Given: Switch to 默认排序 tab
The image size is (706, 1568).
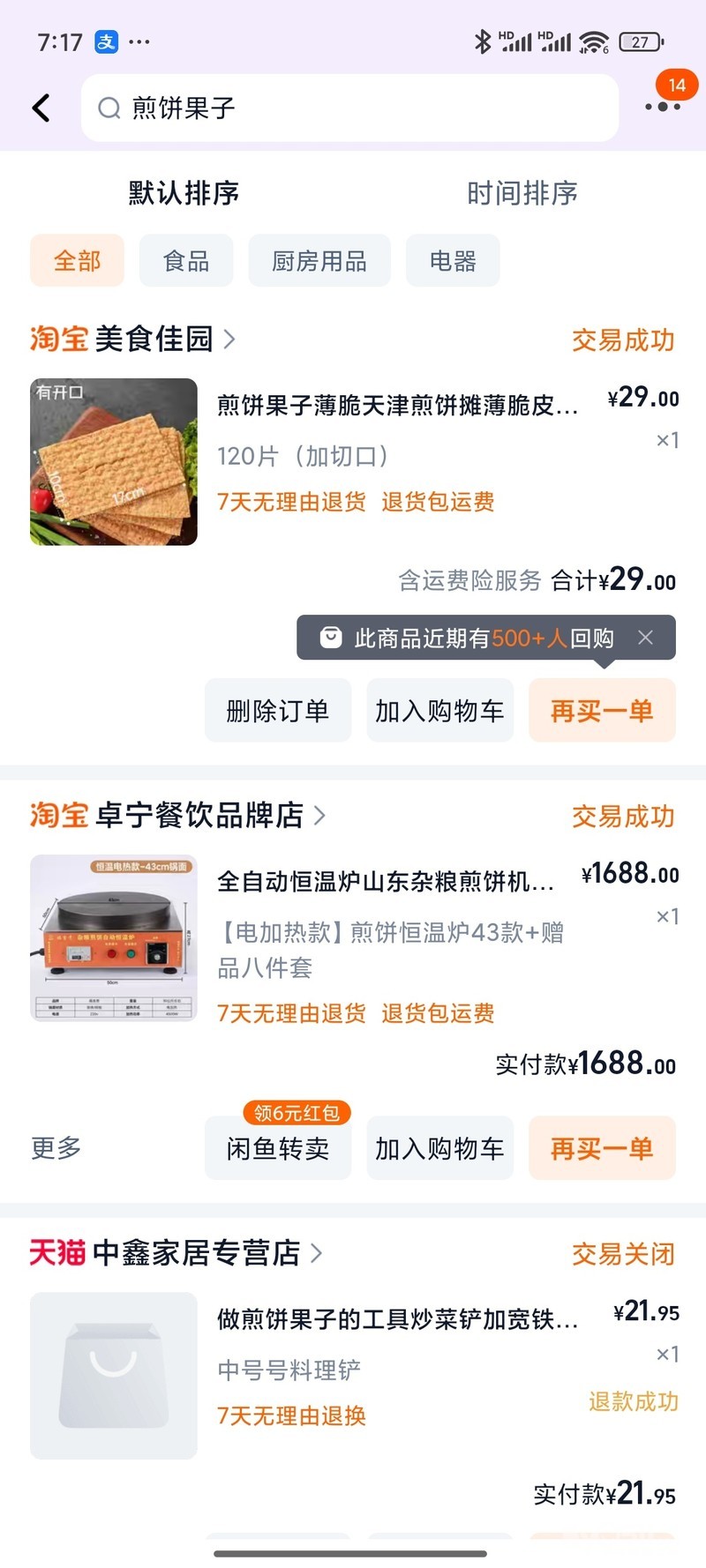Looking at the screenshot, I should coord(184,193).
